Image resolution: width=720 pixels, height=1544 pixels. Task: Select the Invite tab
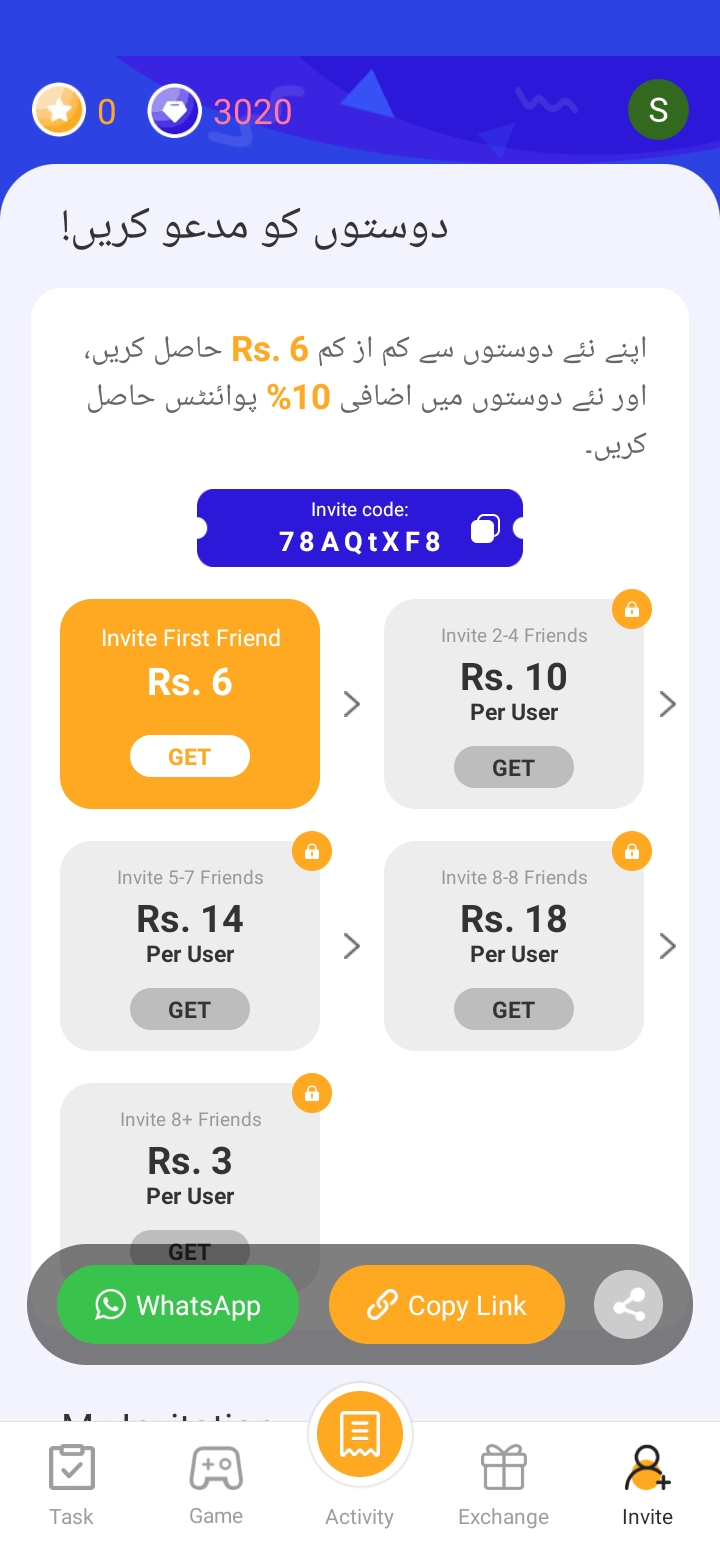point(648,1485)
